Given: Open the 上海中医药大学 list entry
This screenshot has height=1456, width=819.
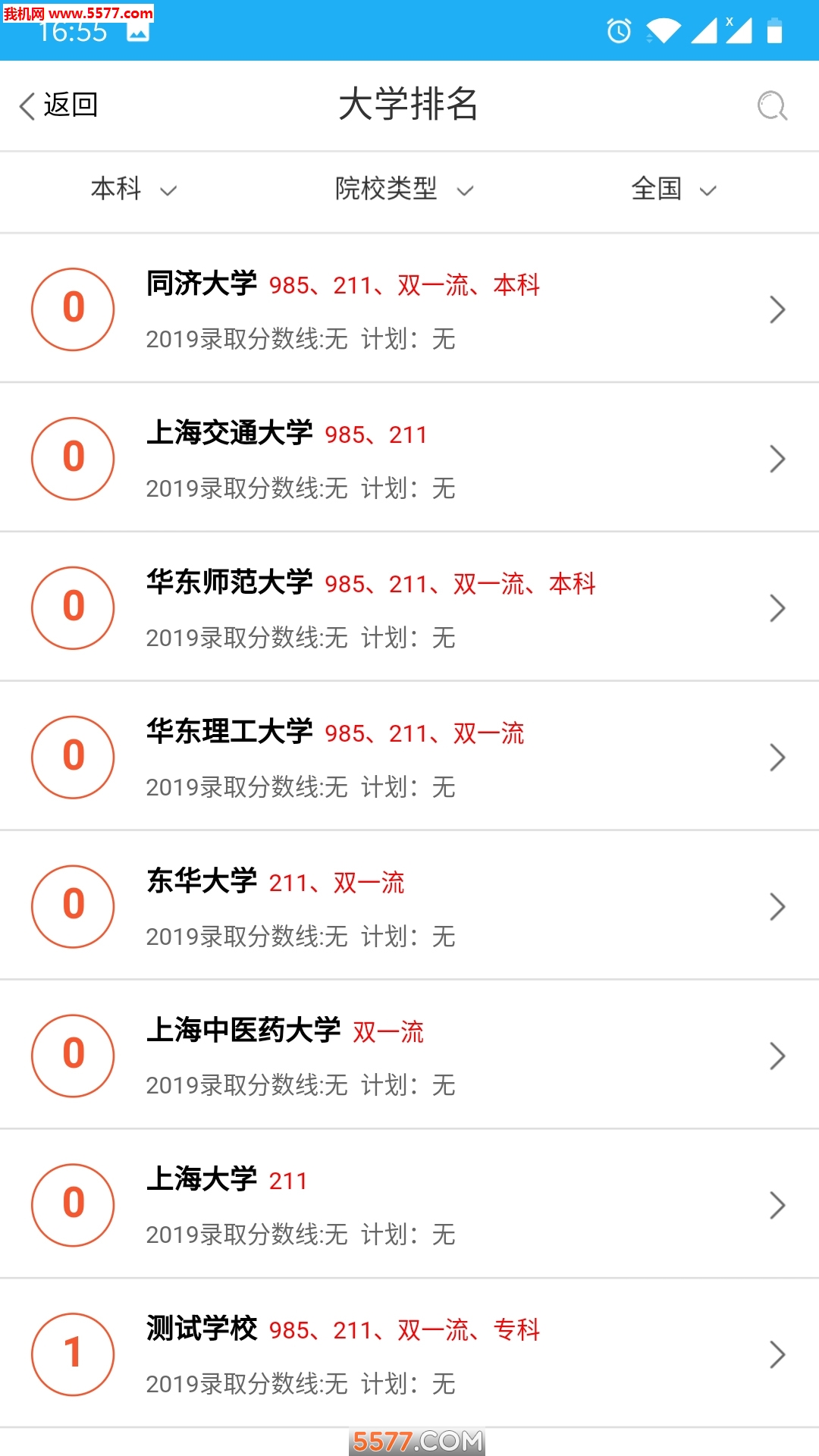Looking at the screenshot, I should click(x=409, y=1055).
